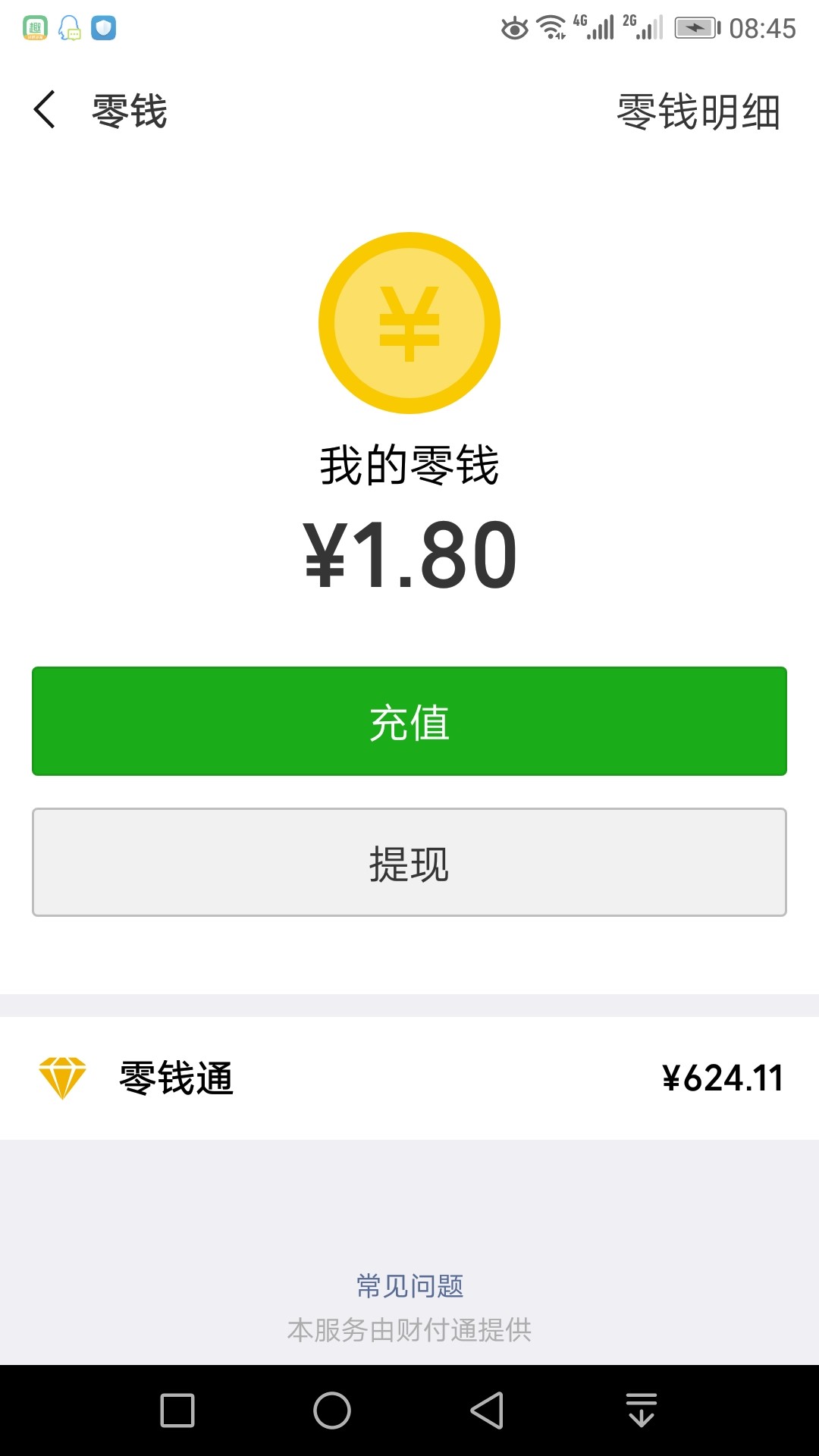Open recent apps from the navigation bar
Image resolution: width=819 pixels, height=1456 pixels.
177,1410
